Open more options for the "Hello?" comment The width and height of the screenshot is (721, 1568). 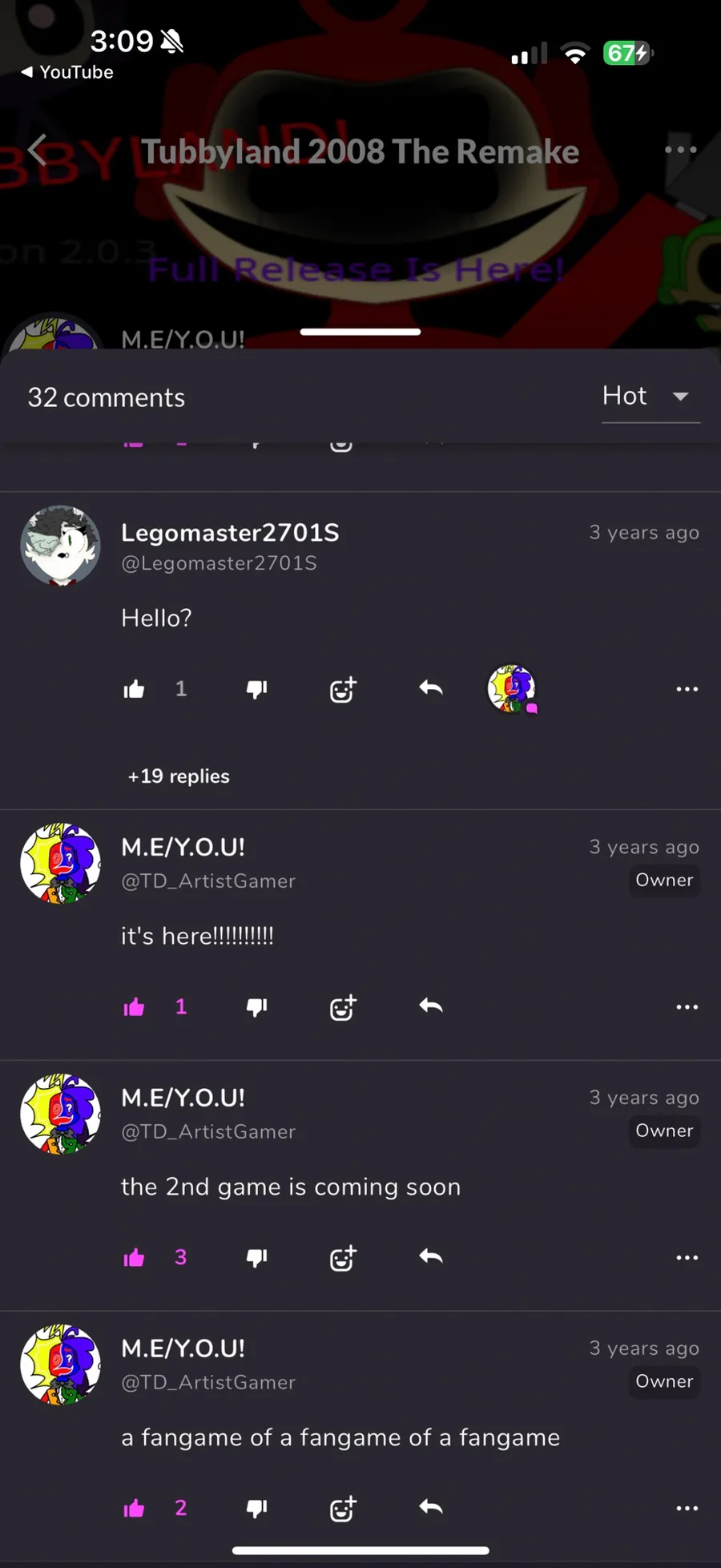687,689
